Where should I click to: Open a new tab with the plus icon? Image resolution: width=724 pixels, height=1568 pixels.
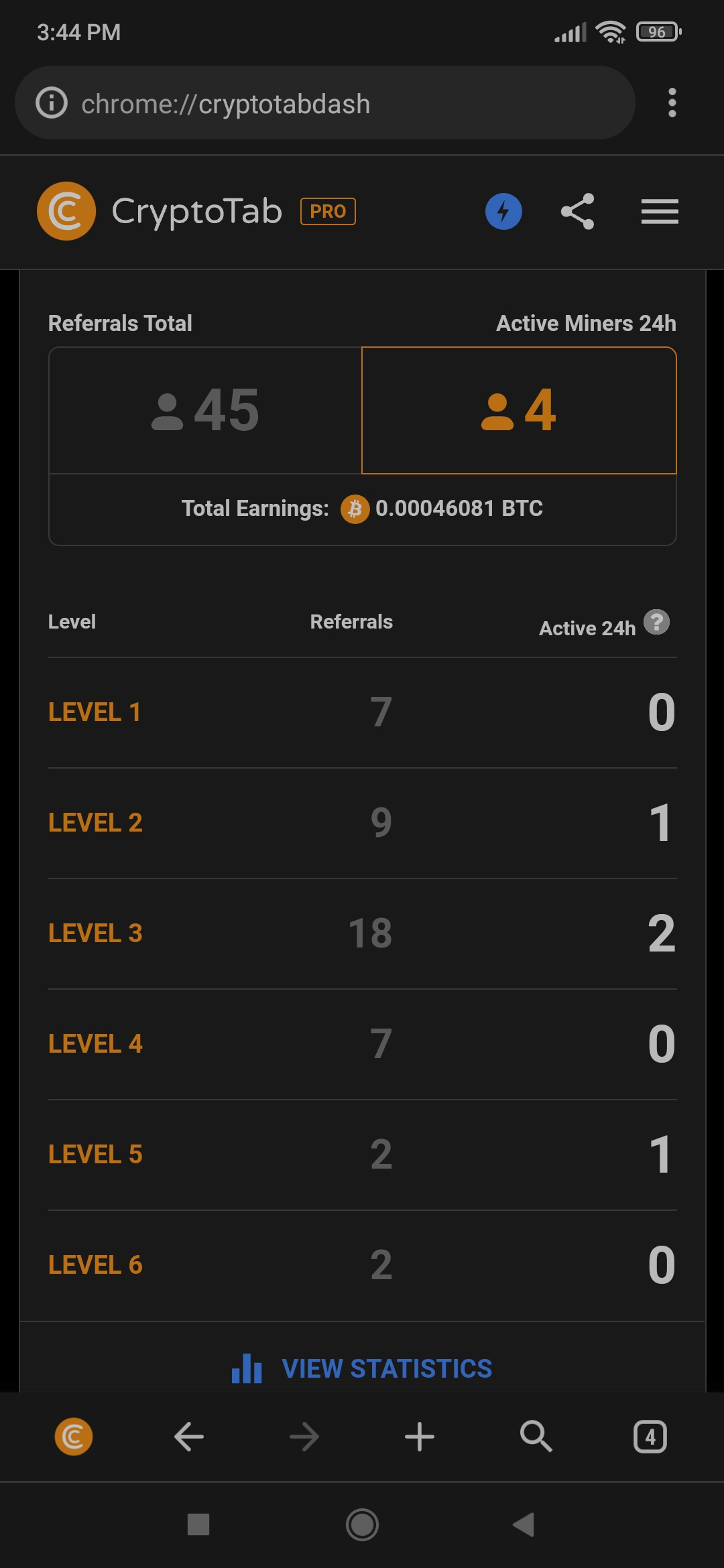[420, 1437]
